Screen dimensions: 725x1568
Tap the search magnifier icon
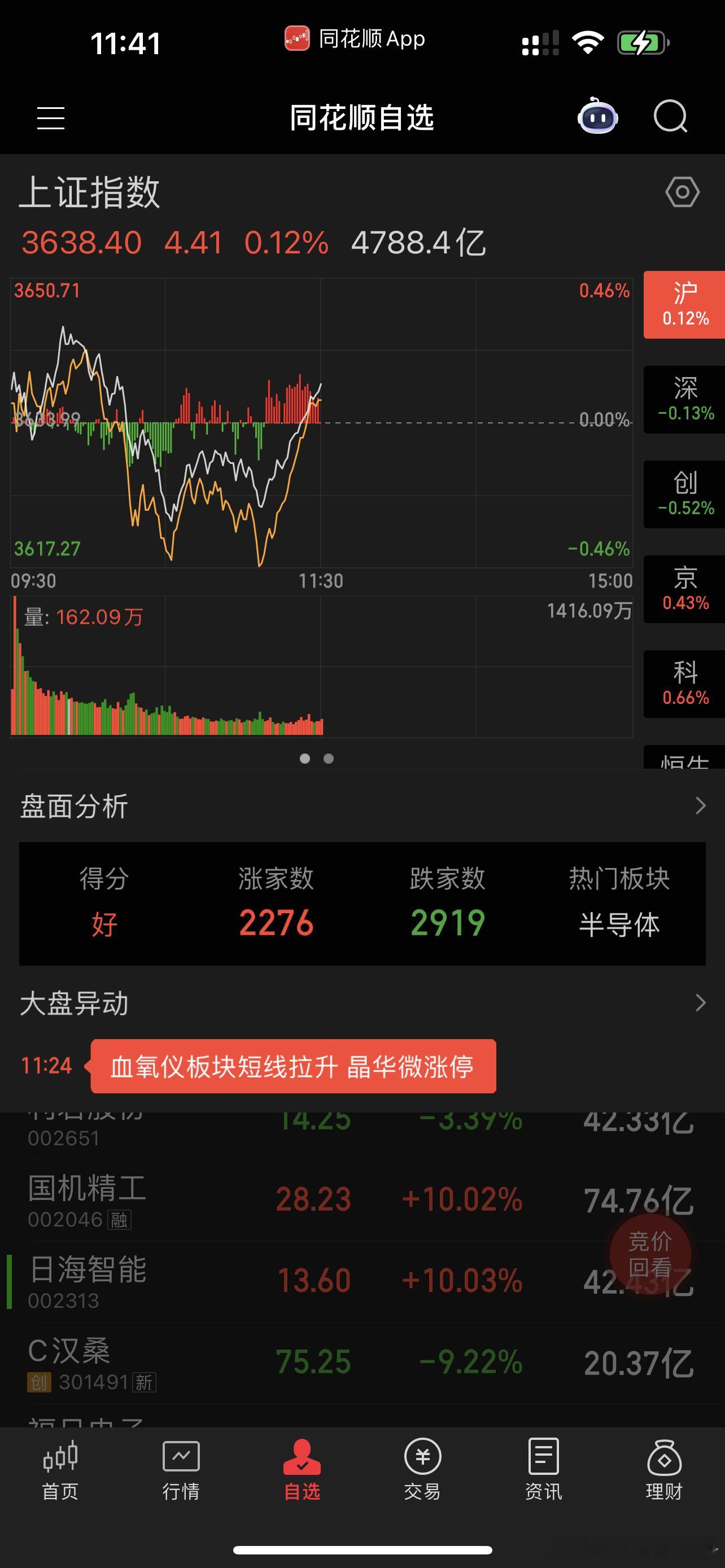pyautogui.click(x=670, y=116)
